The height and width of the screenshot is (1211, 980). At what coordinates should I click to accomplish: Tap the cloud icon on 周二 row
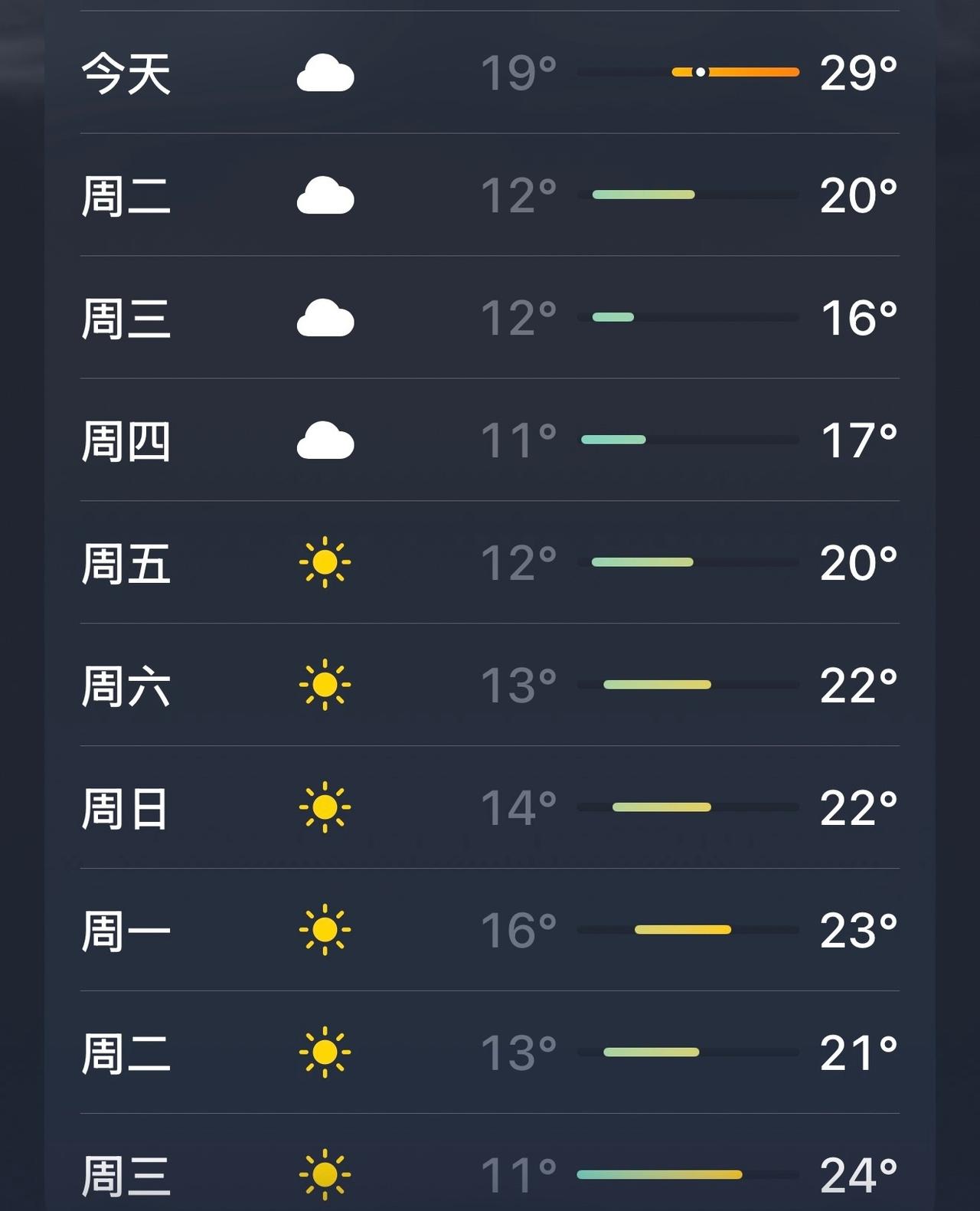coord(325,195)
